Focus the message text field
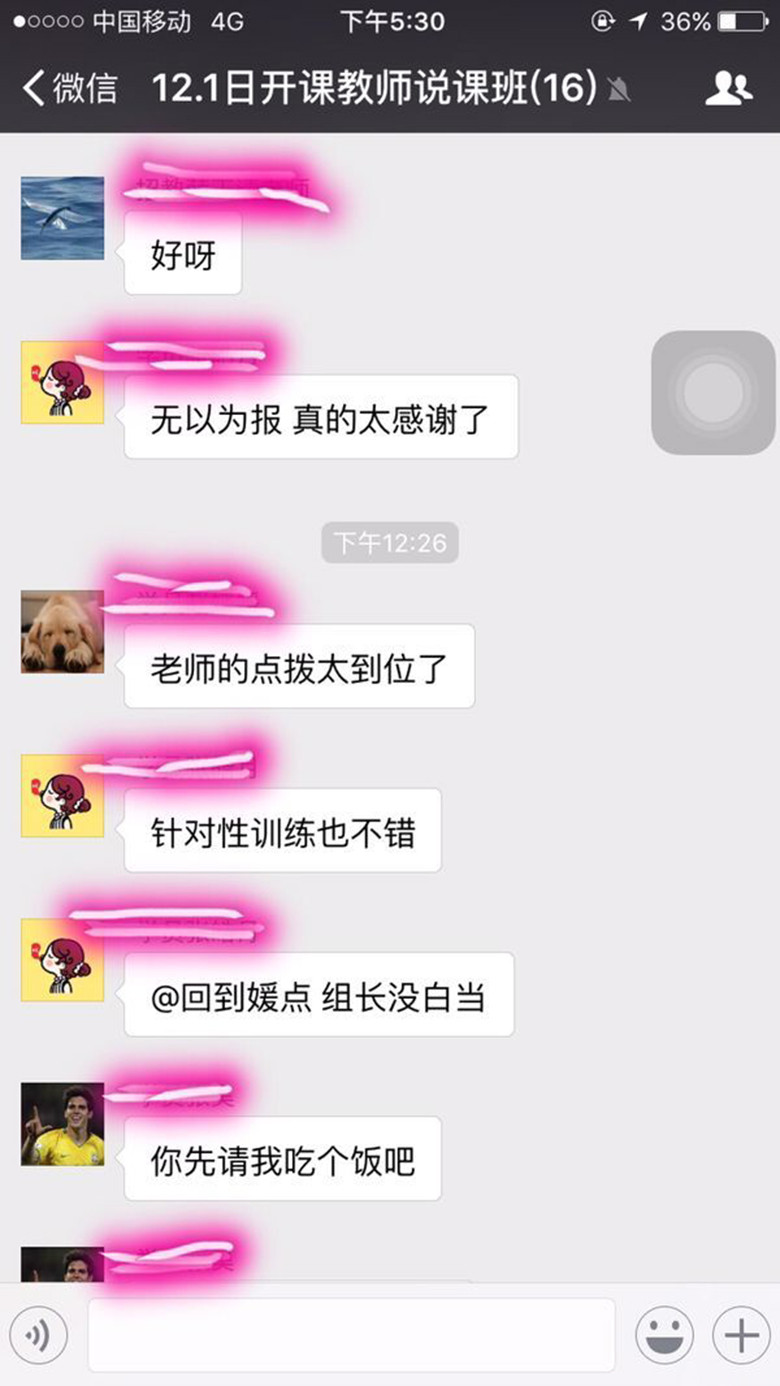This screenshot has width=780, height=1386. 351,1335
